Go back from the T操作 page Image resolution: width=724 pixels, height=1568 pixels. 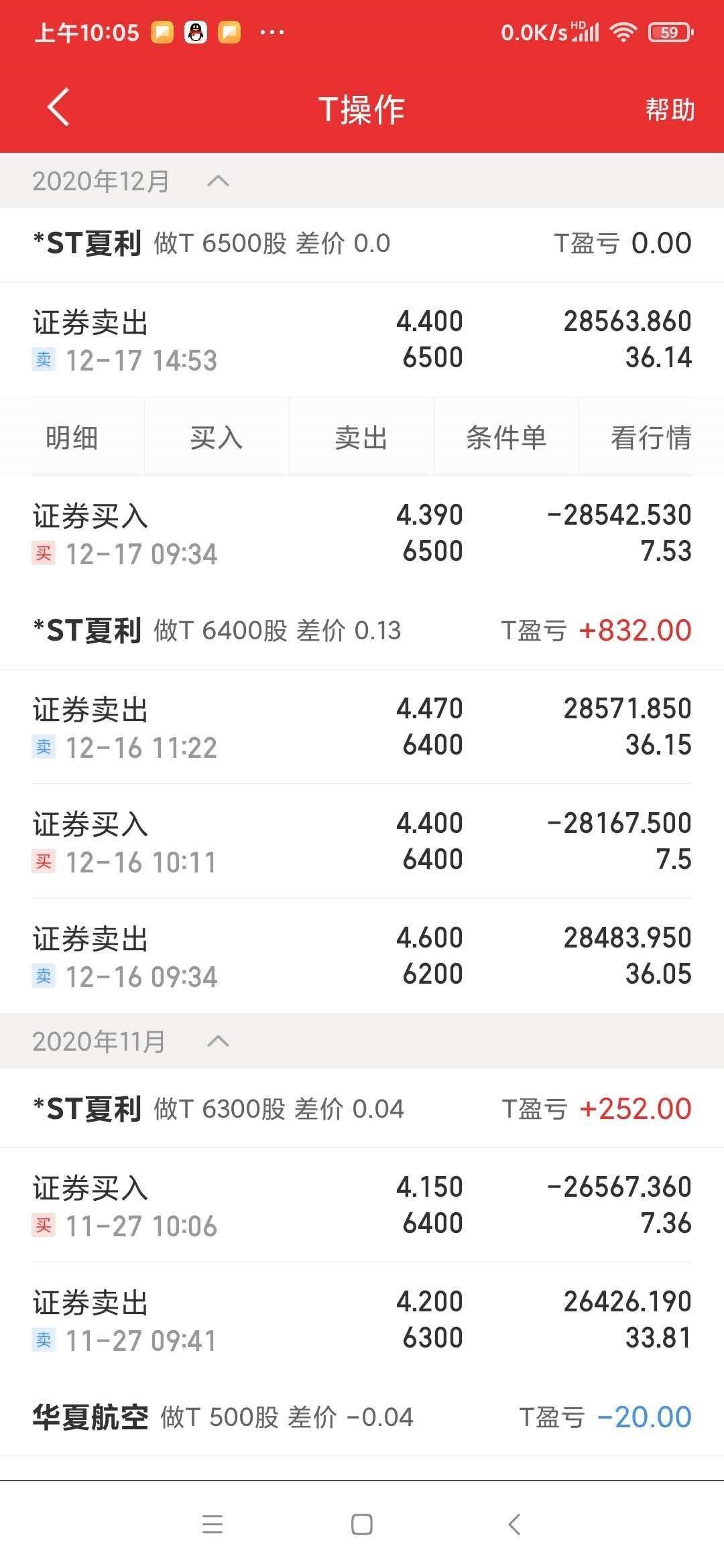[x=58, y=108]
